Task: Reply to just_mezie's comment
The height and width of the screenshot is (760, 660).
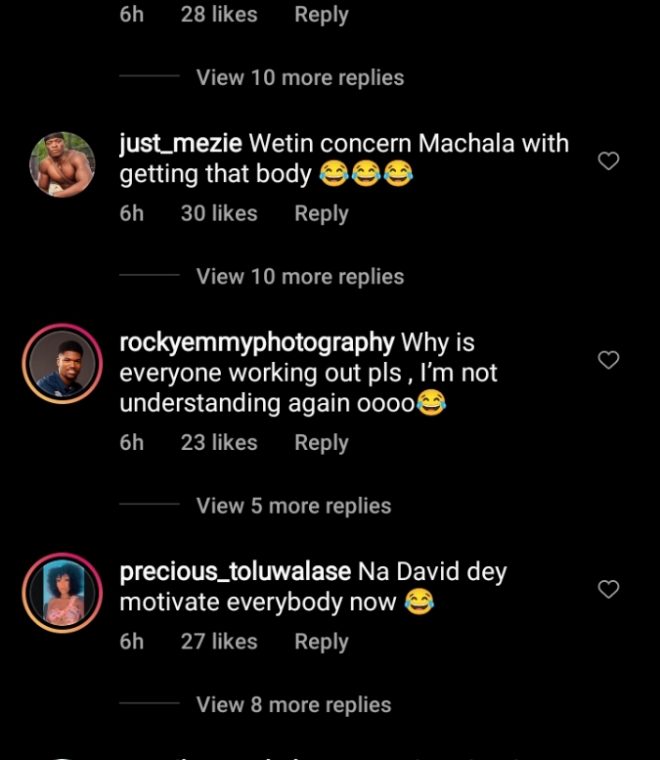Action: point(321,214)
